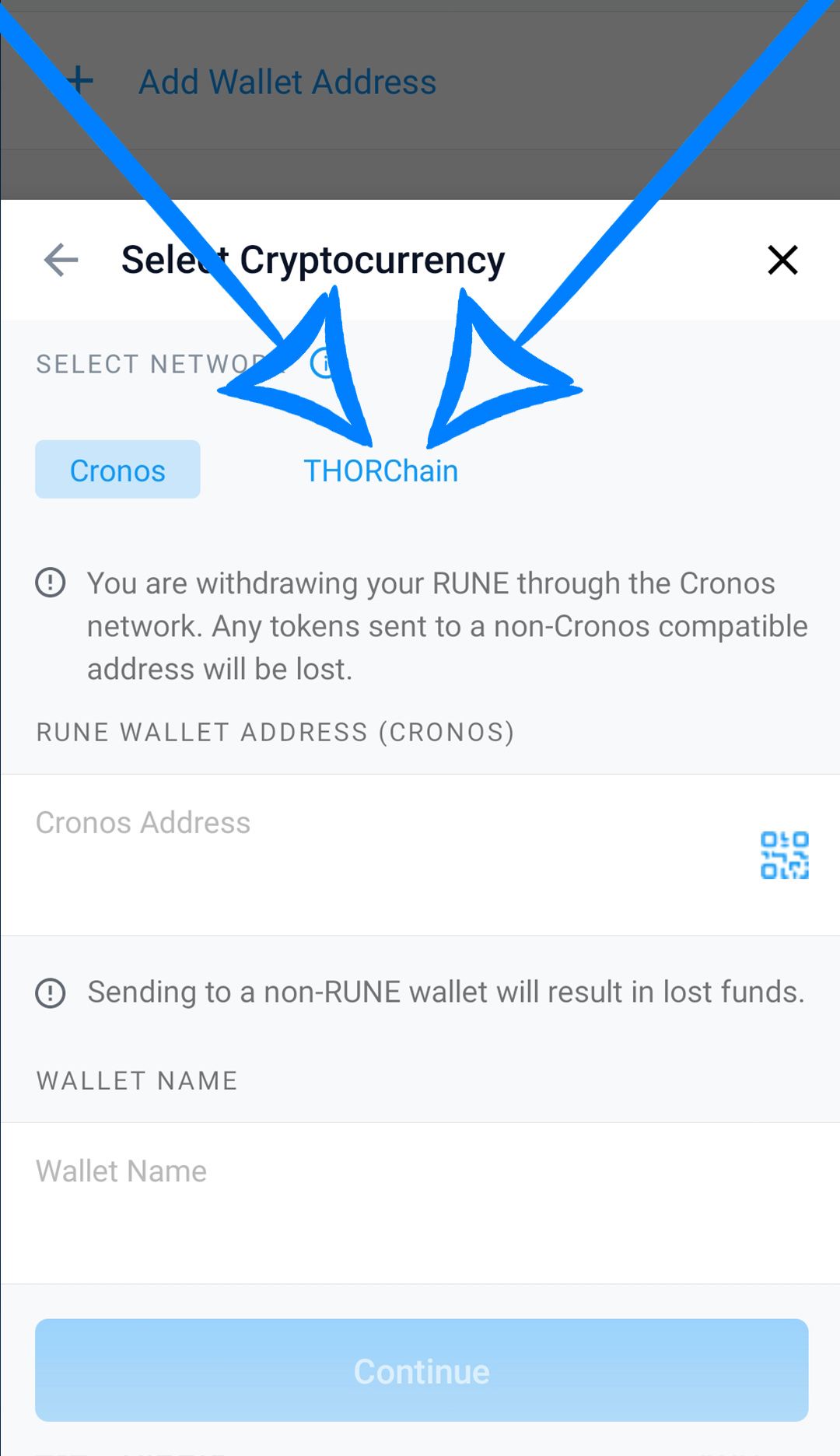Screen dimensions: 840x1456
Task: Tap the Cronos Address field
Action: click(420, 855)
